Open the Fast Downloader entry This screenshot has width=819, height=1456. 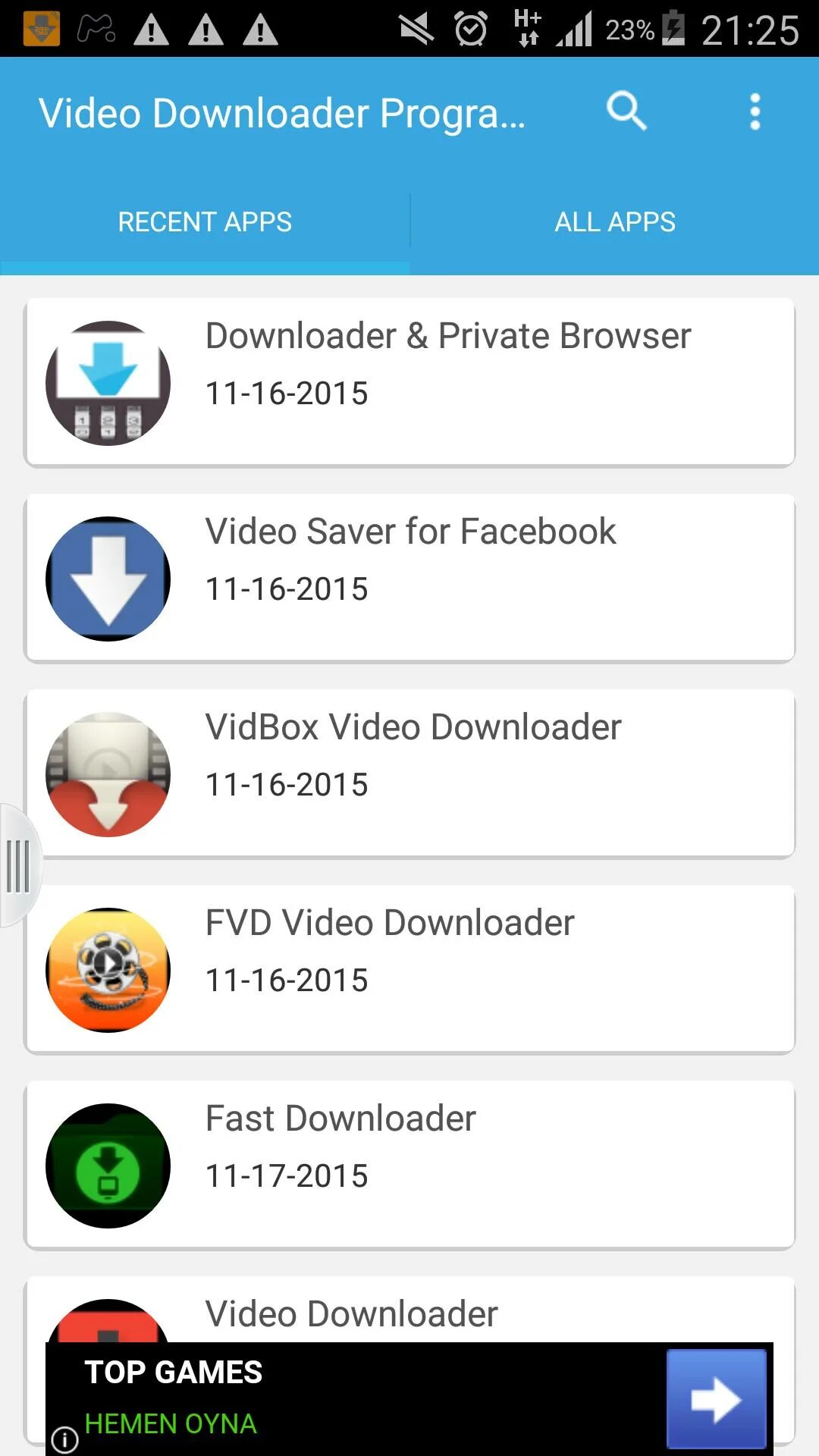(x=410, y=1165)
